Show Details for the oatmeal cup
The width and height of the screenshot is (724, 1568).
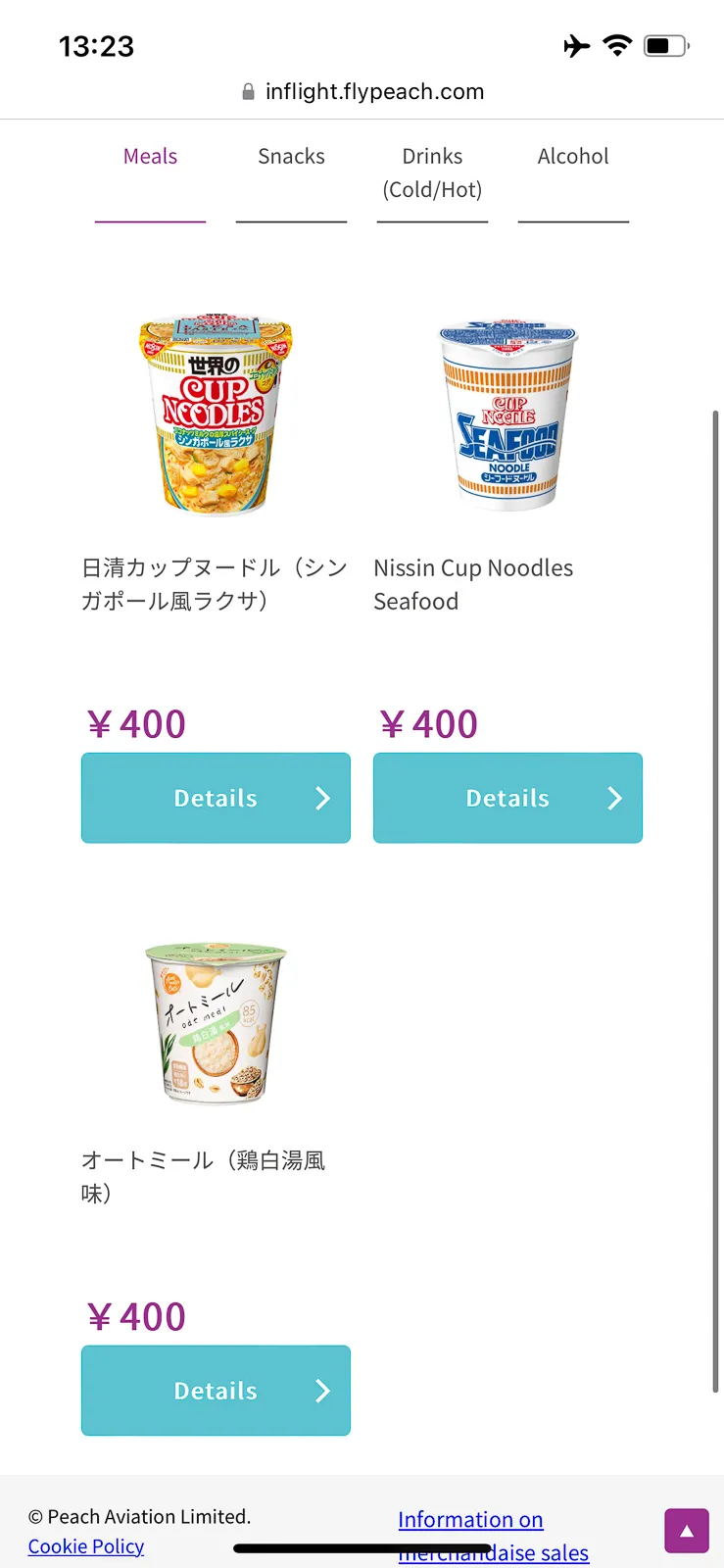(216, 1390)
